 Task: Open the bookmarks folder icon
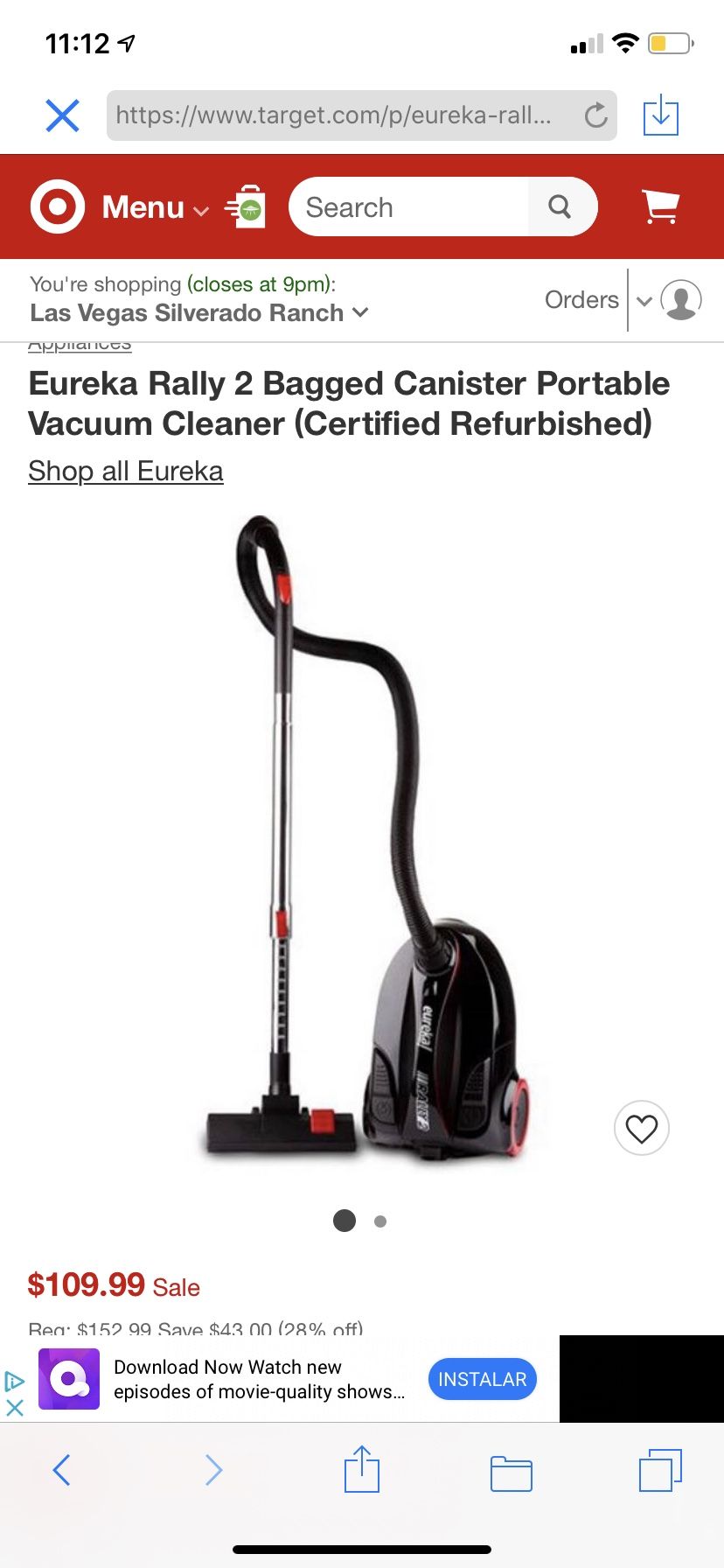coord(512,1473)
